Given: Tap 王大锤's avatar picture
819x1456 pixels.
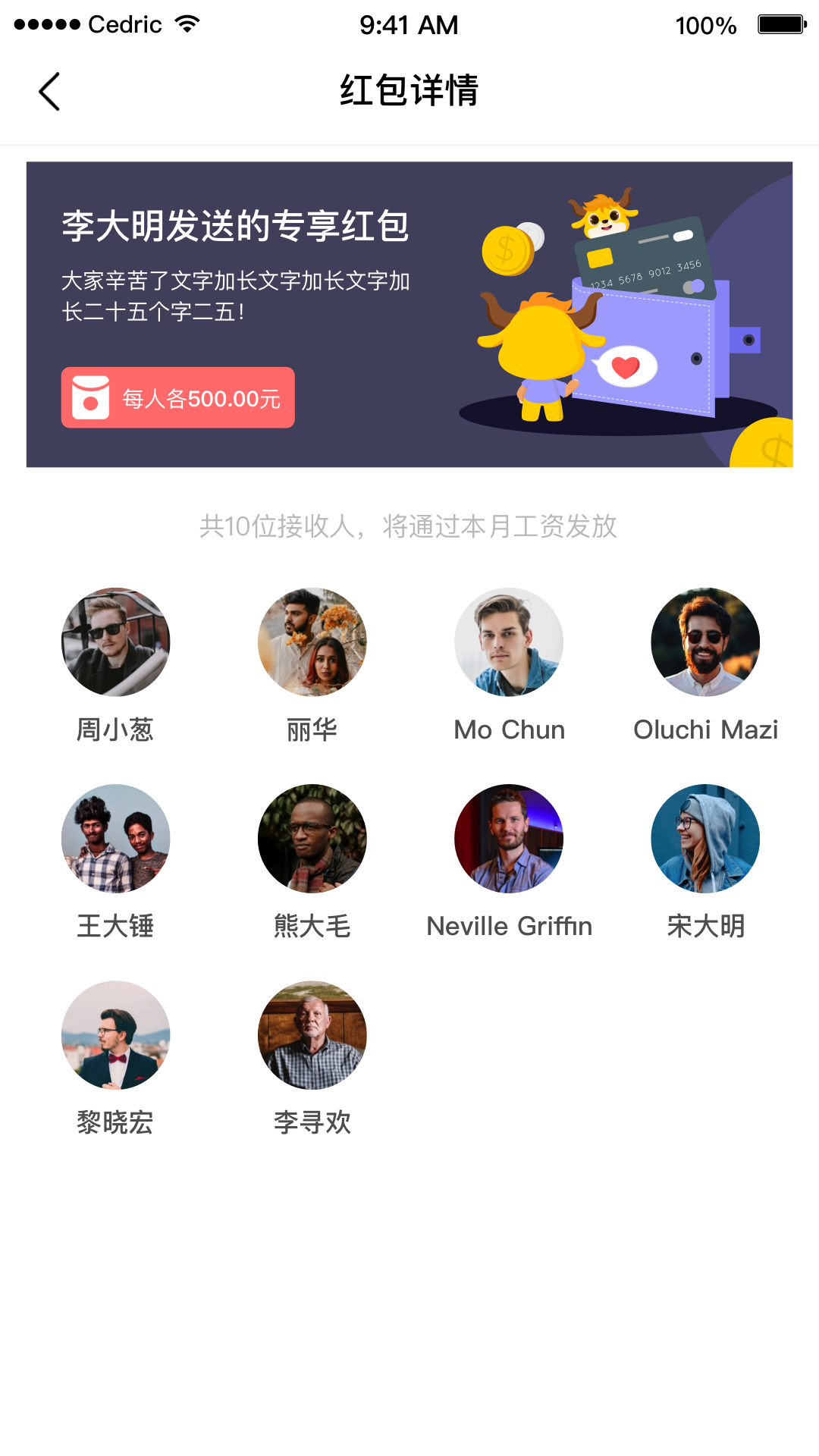Looking at the screenshot, I should (115, 838).
